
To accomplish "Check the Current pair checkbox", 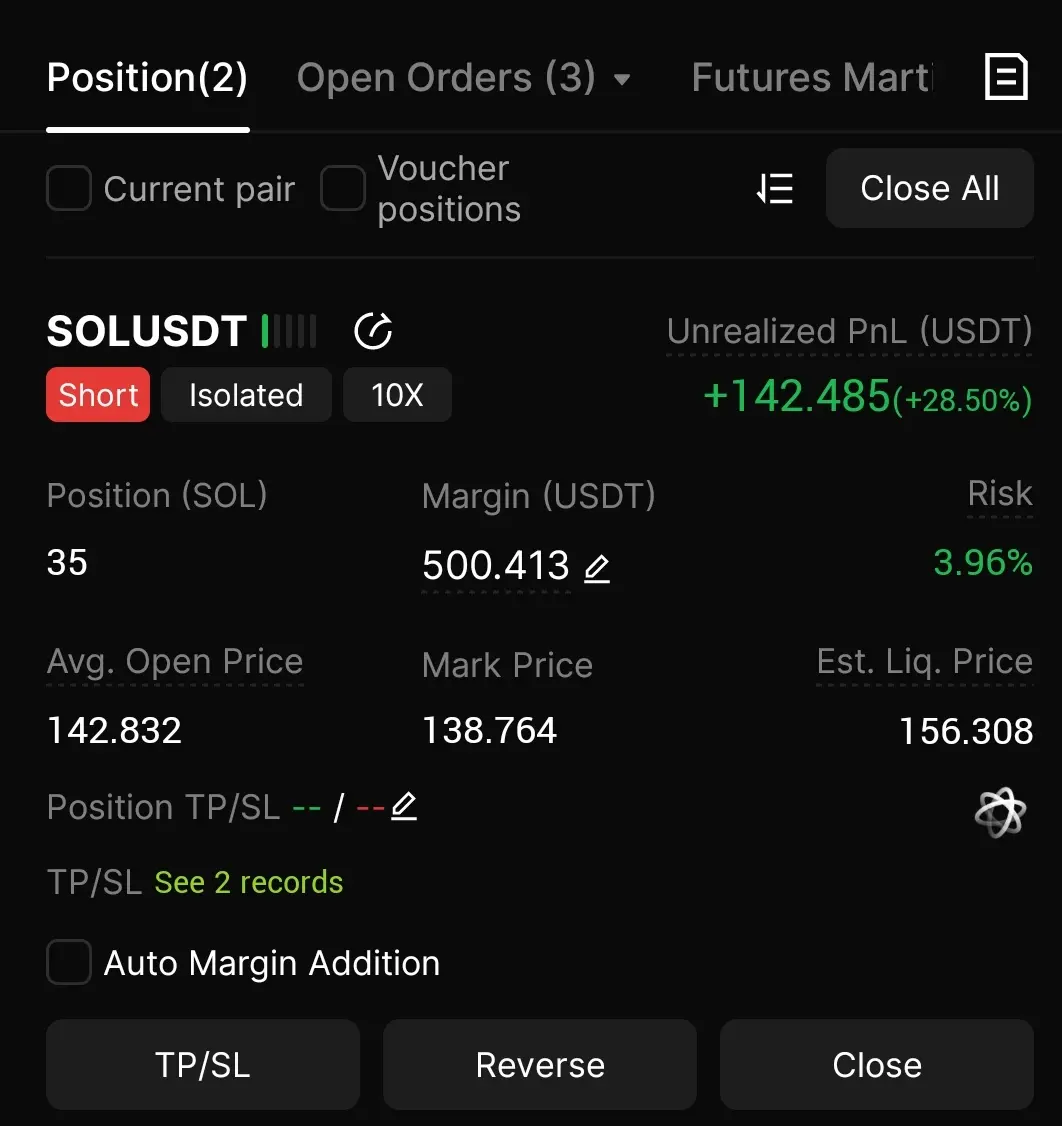I will point(69,189).
